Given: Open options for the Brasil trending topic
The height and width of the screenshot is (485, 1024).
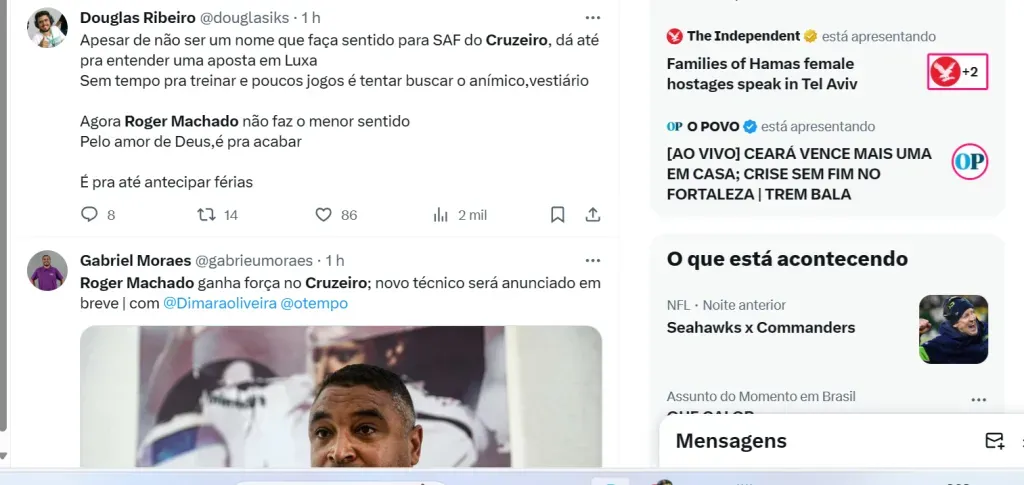Looking at the screenshot, I should [978, 399].
